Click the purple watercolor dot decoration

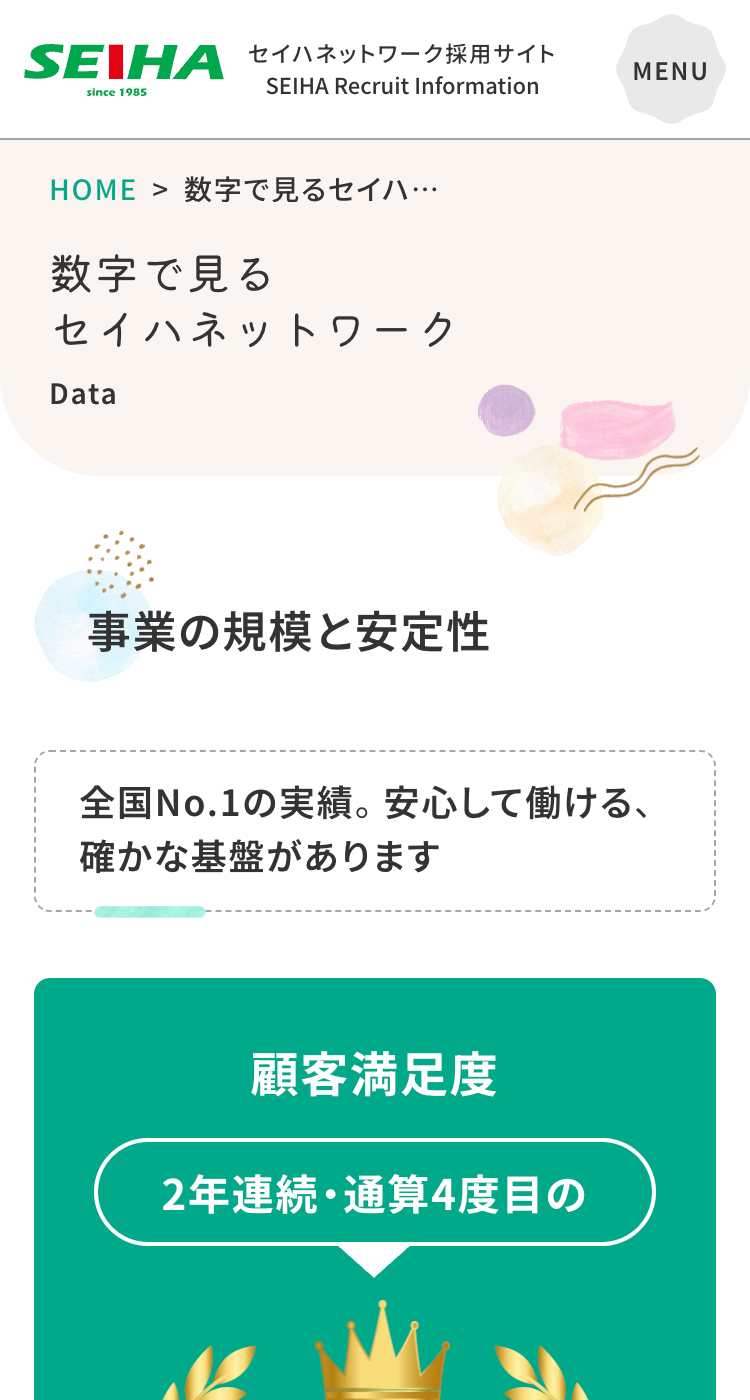[x=504, y=409]
